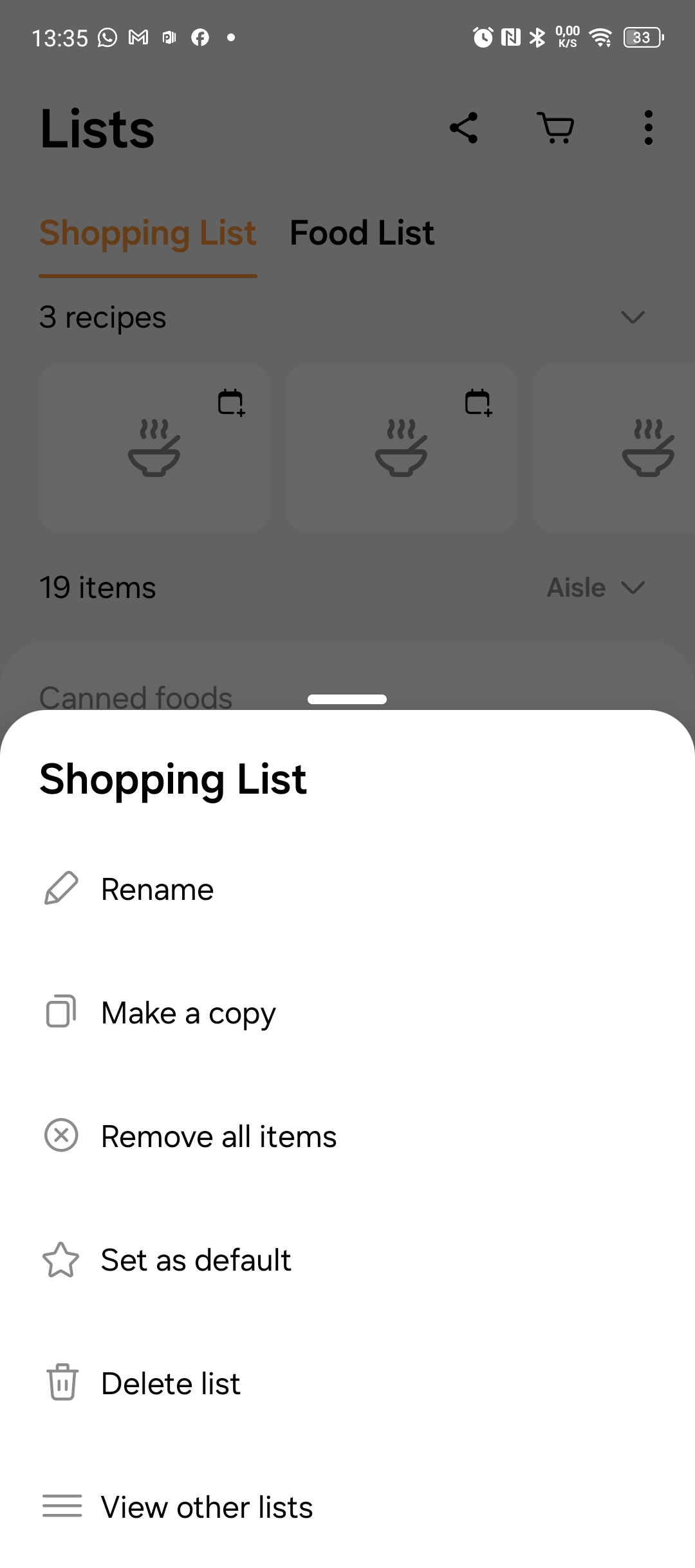The width and height of the screenshot is (695, 1568).
Task: Select the Rename pencil icon
Action: 61,889
